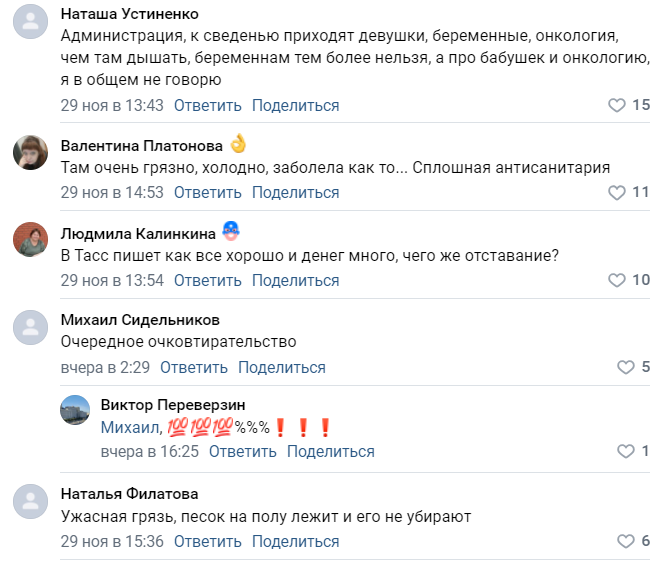This screenshot has width=671, height=568.
Task: Open Наташа Устиненко's profile name
Action: point(129,15)
